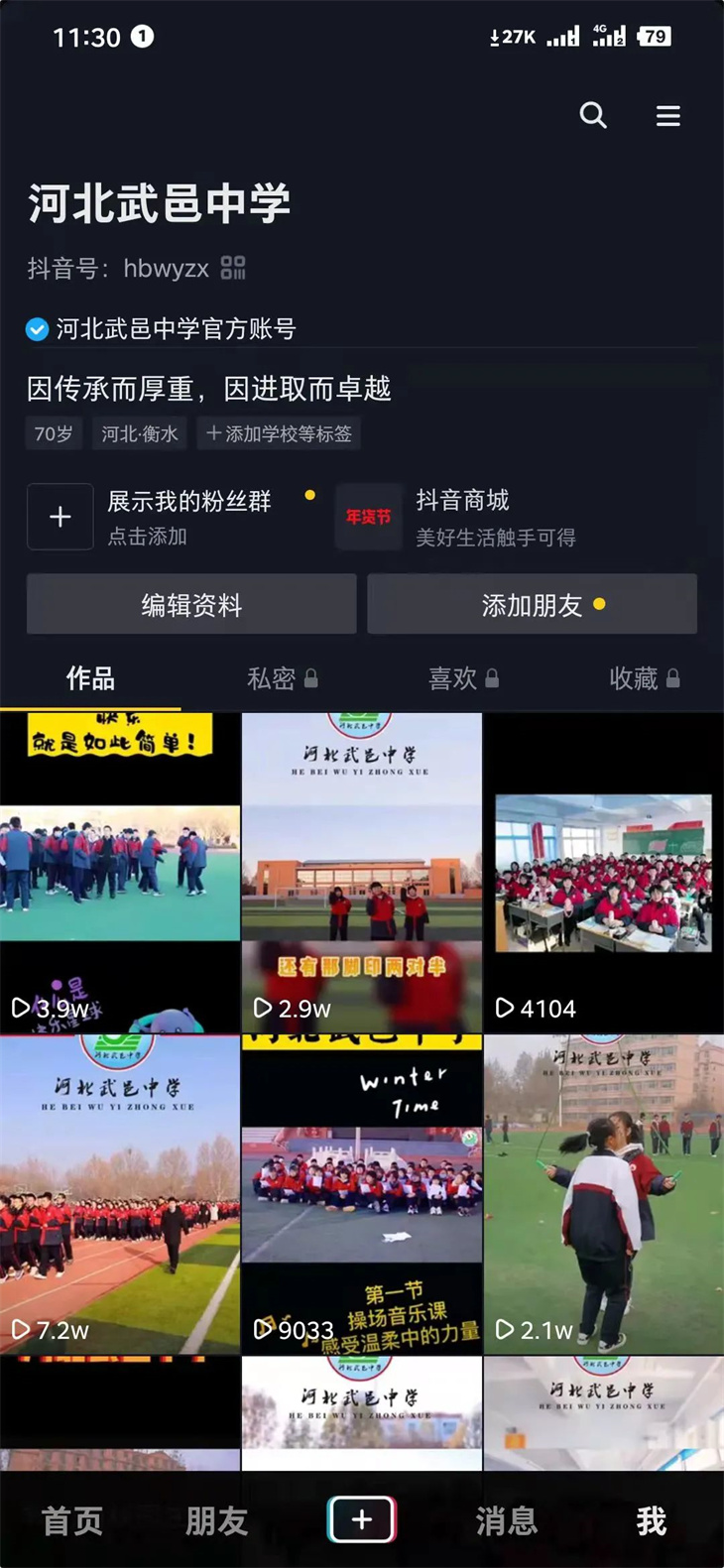Viewport: 724px width, 1568px height.
Task: Go to 首页 tab
Action: coord(71,1520)
